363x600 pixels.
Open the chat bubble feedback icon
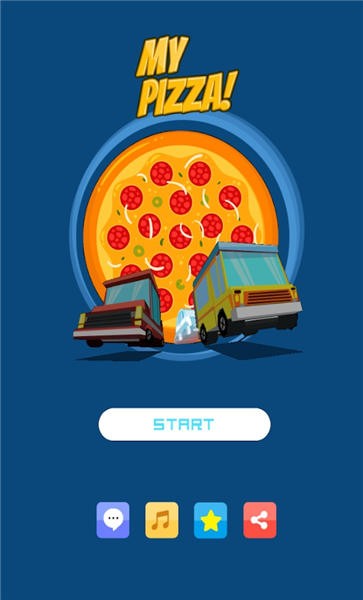(x=113, y=520)
